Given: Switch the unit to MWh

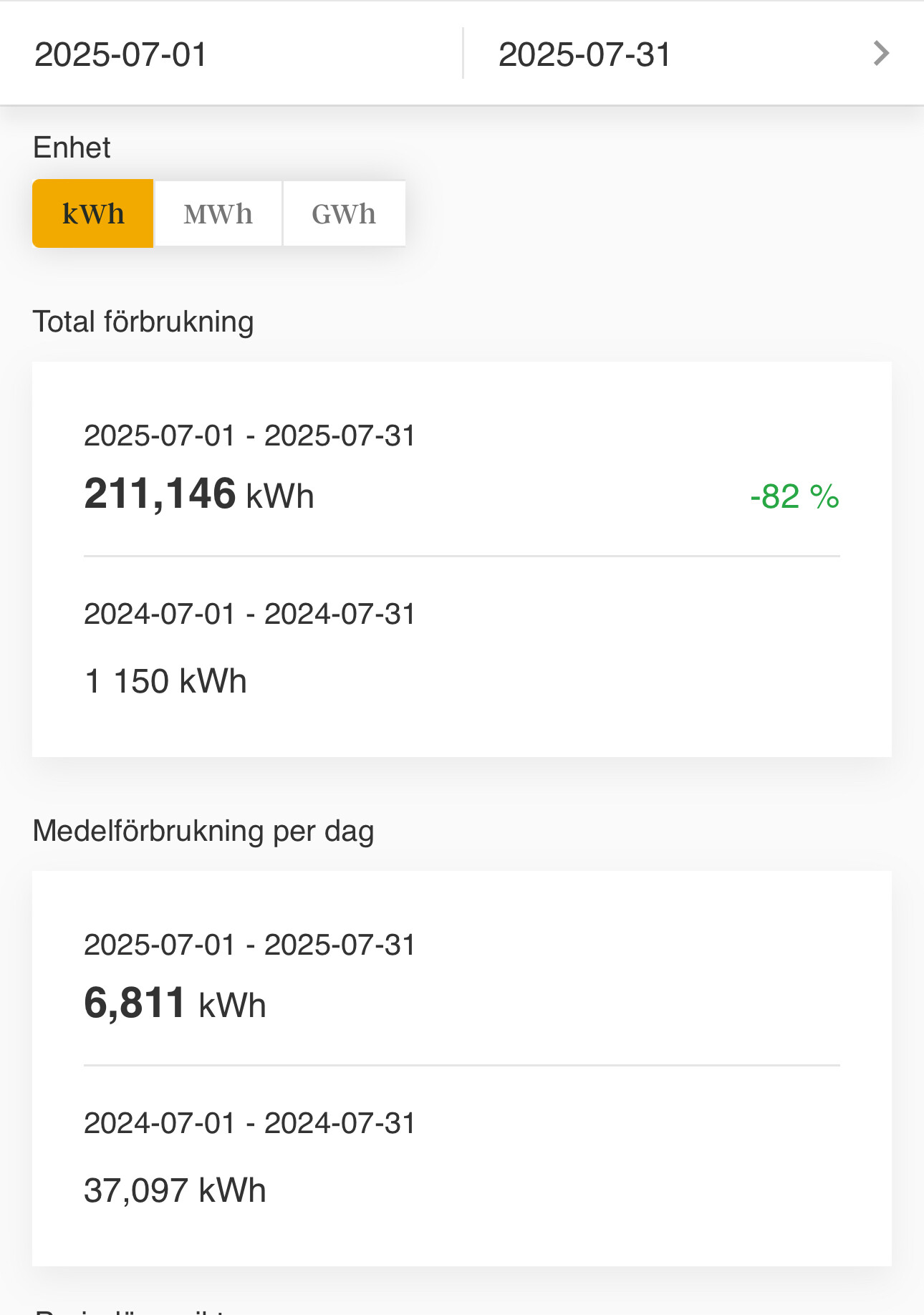Looking at the screenshot, I should click(x=218, y=213).
